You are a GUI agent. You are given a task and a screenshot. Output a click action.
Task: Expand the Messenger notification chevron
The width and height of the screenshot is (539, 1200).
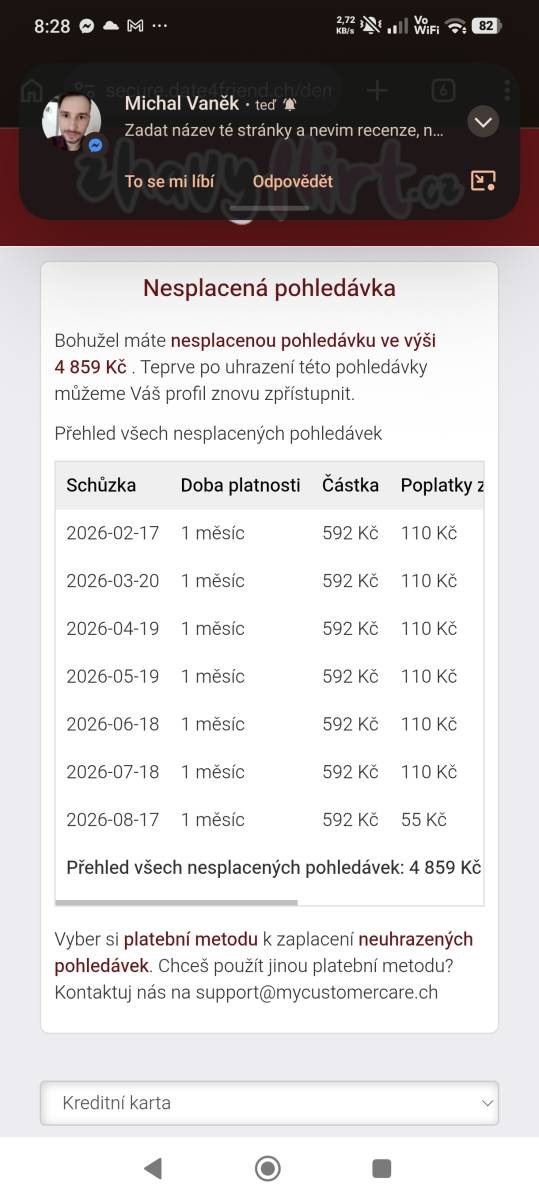coord(483,122)
